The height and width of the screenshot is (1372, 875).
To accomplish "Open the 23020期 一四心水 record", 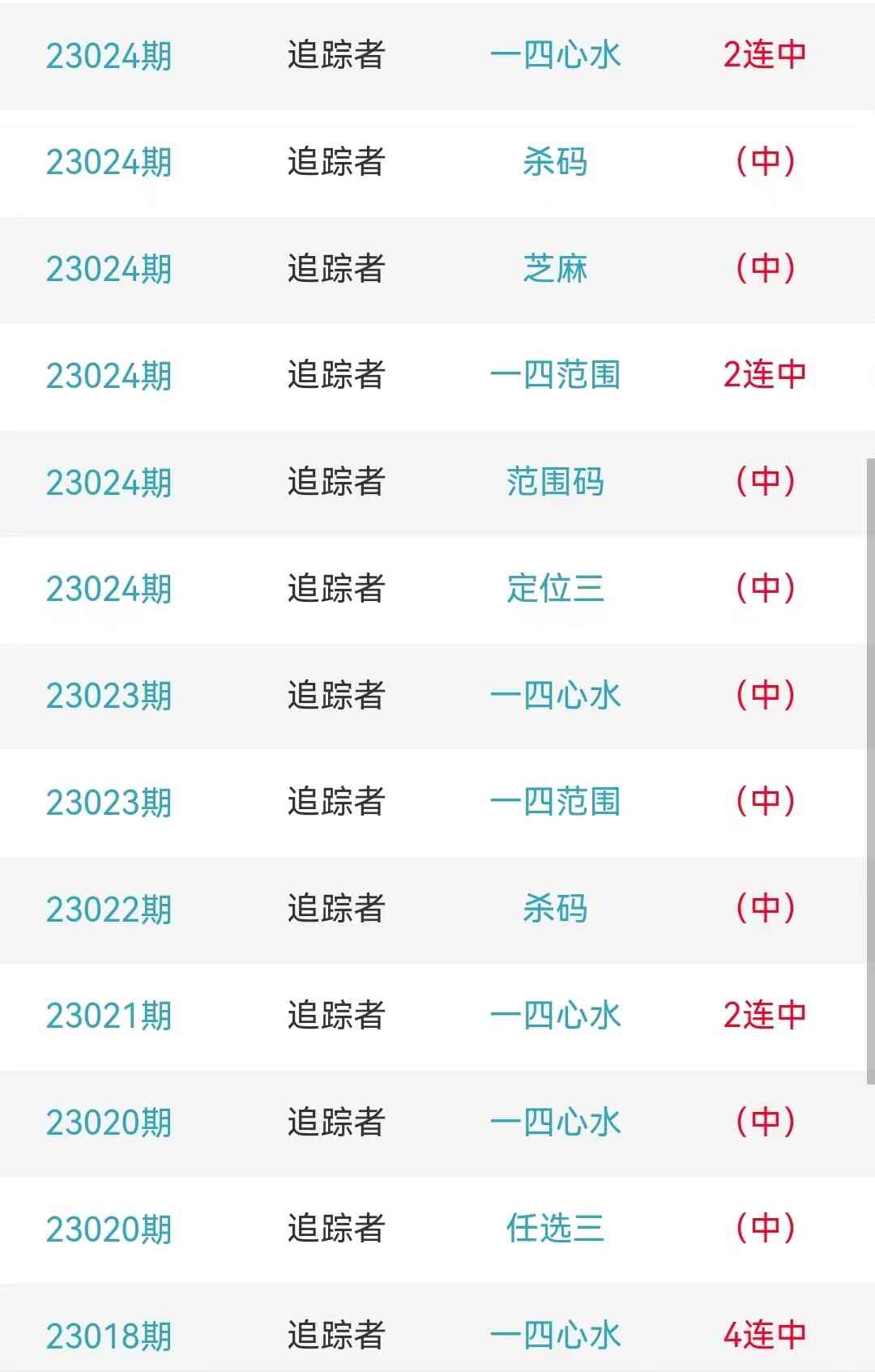I will 555,1123.
